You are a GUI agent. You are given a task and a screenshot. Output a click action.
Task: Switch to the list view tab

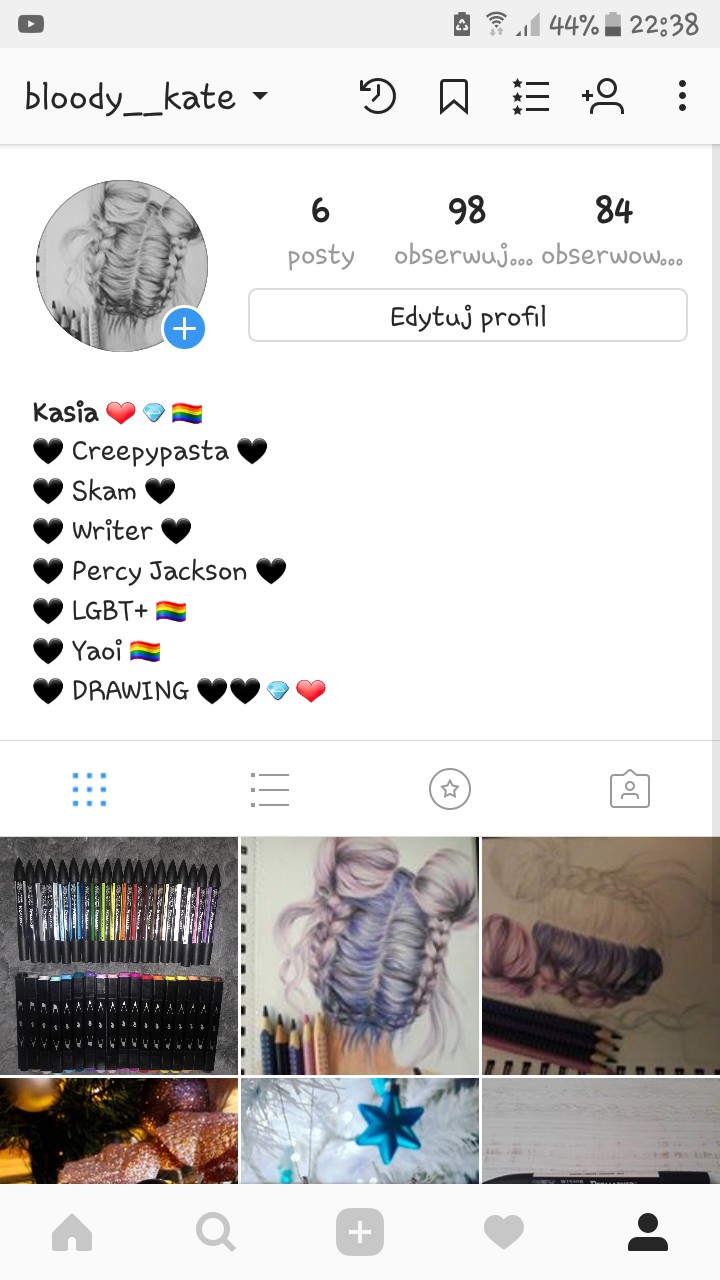coord(270,790)
